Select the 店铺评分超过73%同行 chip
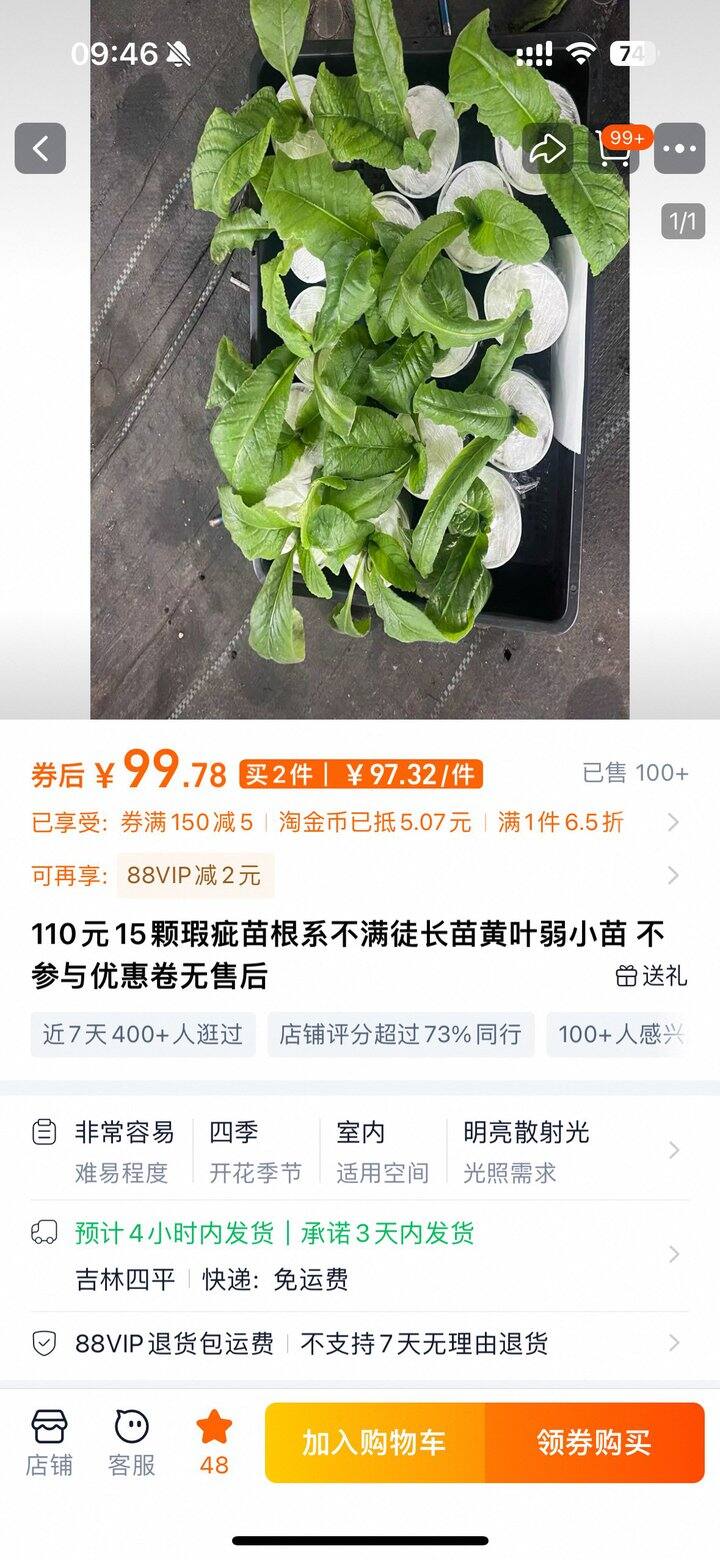This screenshot has height=1560, width=720. [400, 1034]
